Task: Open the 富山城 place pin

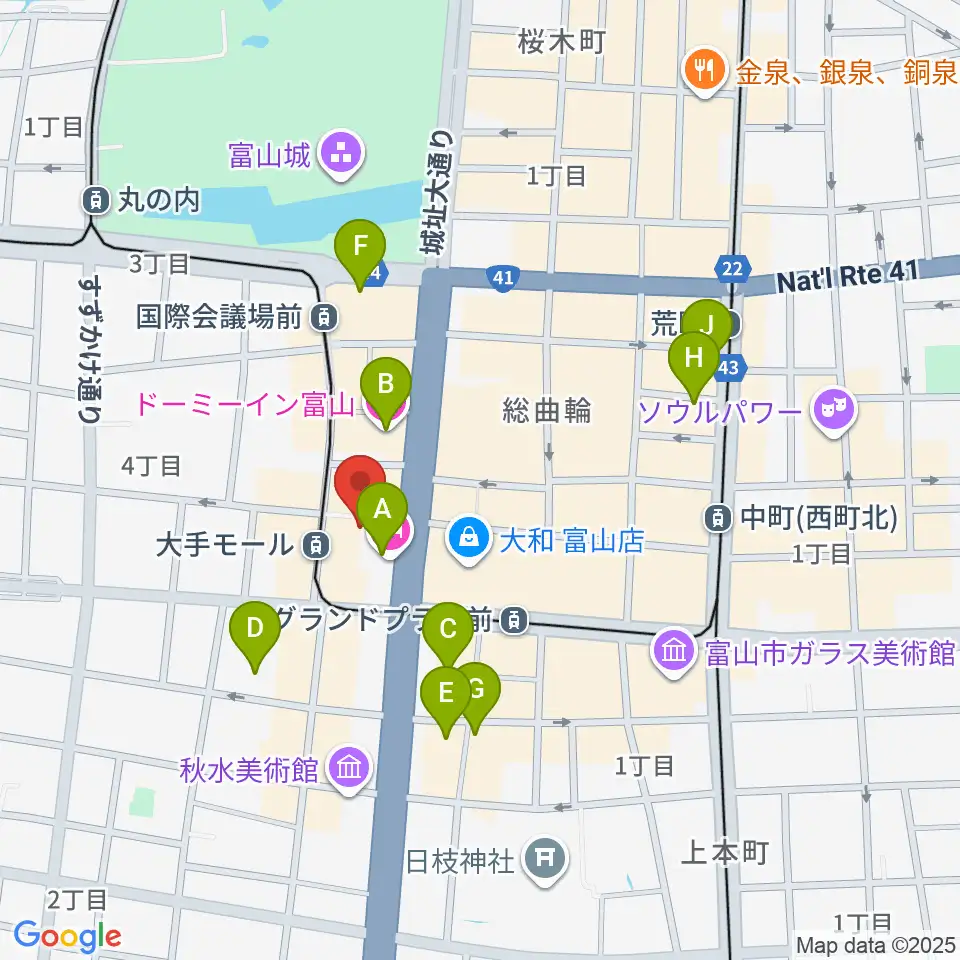Action: click(342, 155)
